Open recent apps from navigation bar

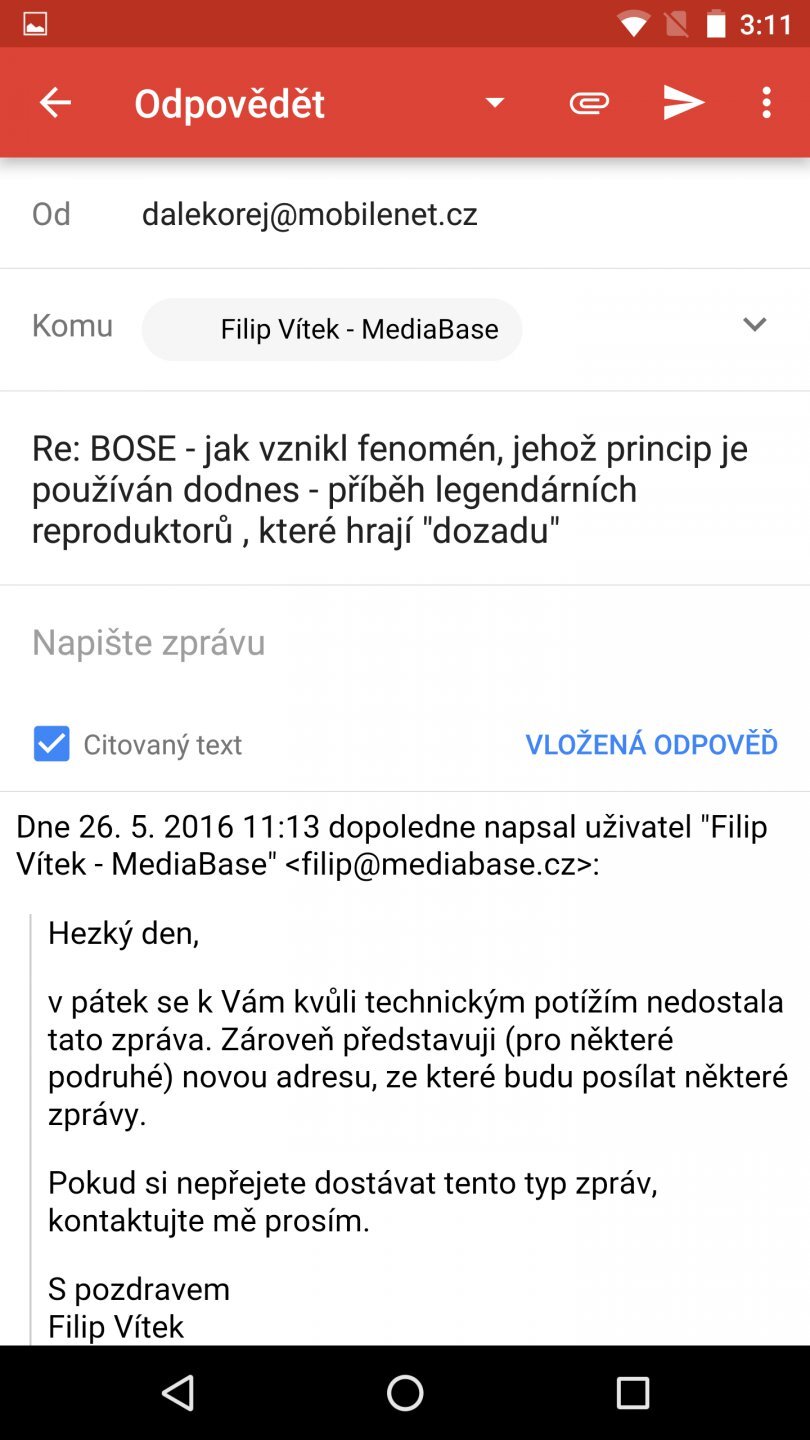click(x=632, y=1392)
